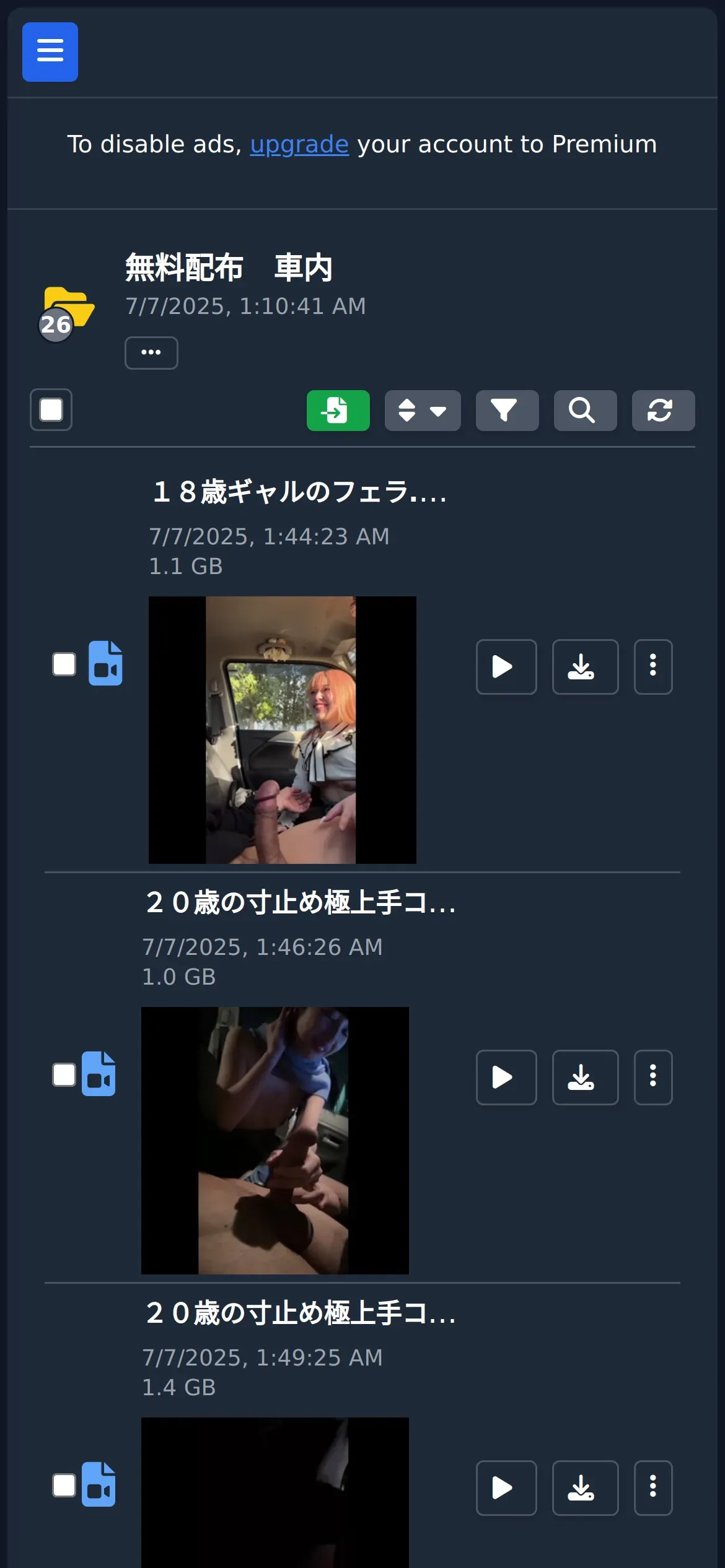Download the 1.0 GB file

tap(585, 1078)
